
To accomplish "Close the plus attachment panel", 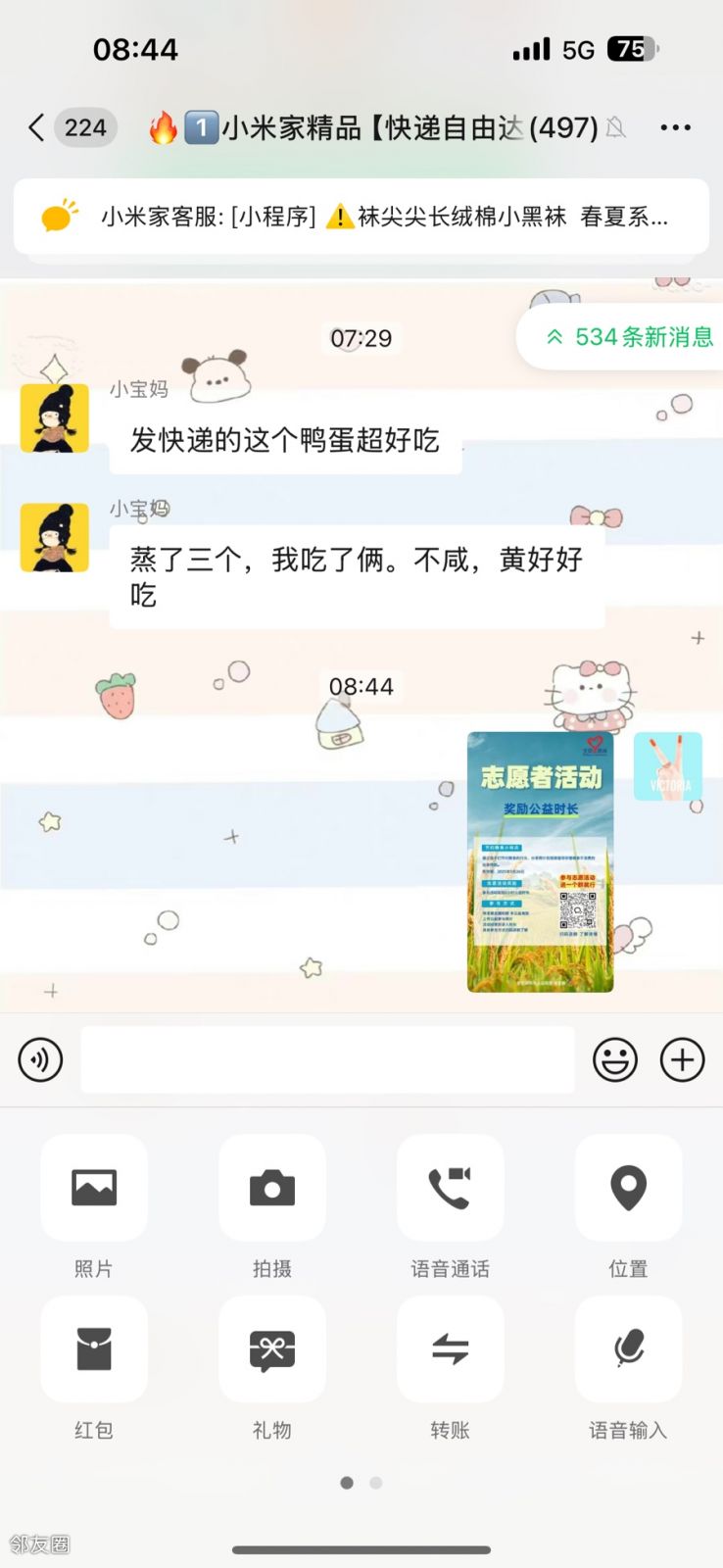I will [682, 1059].
